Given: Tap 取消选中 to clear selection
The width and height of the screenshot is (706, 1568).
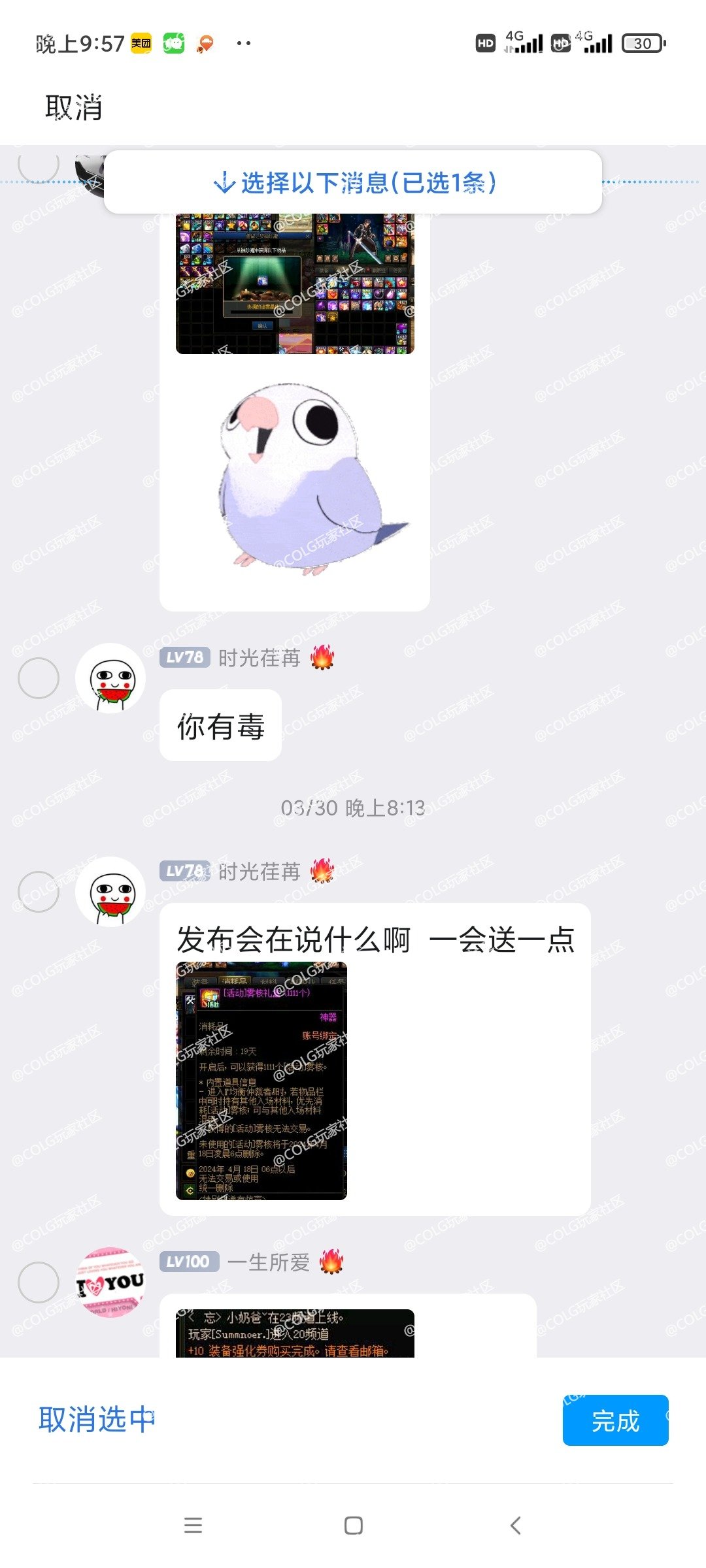Looking at the screenshot, I should pyautogui.click(x=97, y=1420).
